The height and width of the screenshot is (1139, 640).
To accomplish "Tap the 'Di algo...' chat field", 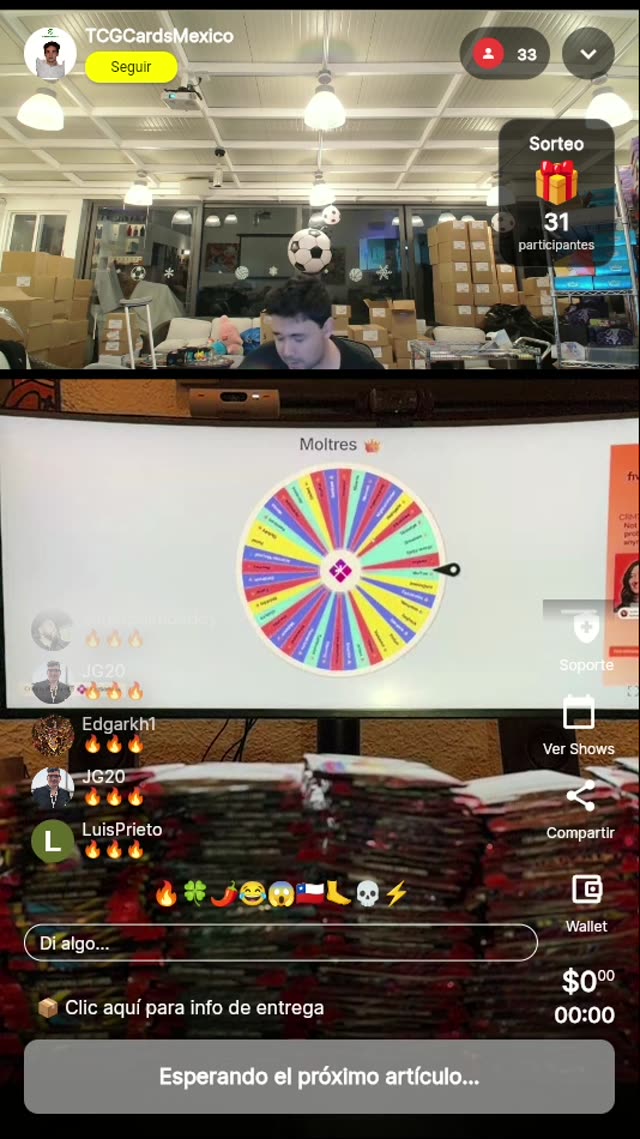I will coord(280,942).
